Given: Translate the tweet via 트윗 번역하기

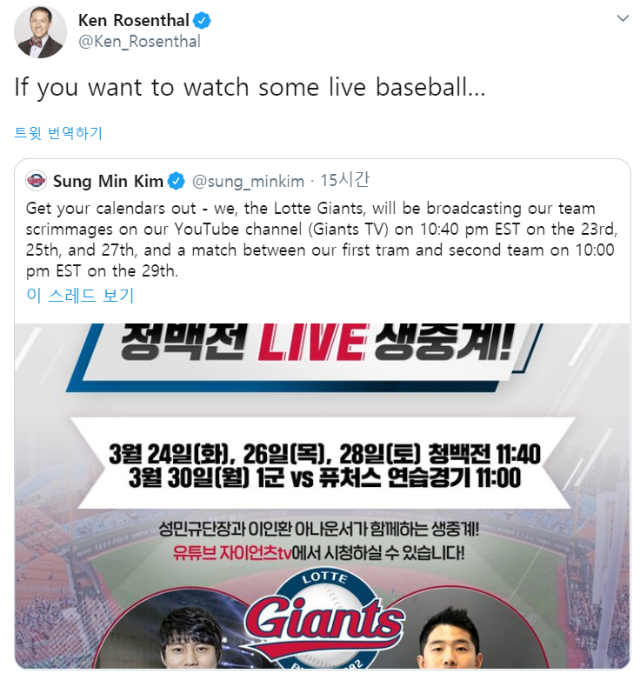Looking at the screenshot, I should click(58, 133).
